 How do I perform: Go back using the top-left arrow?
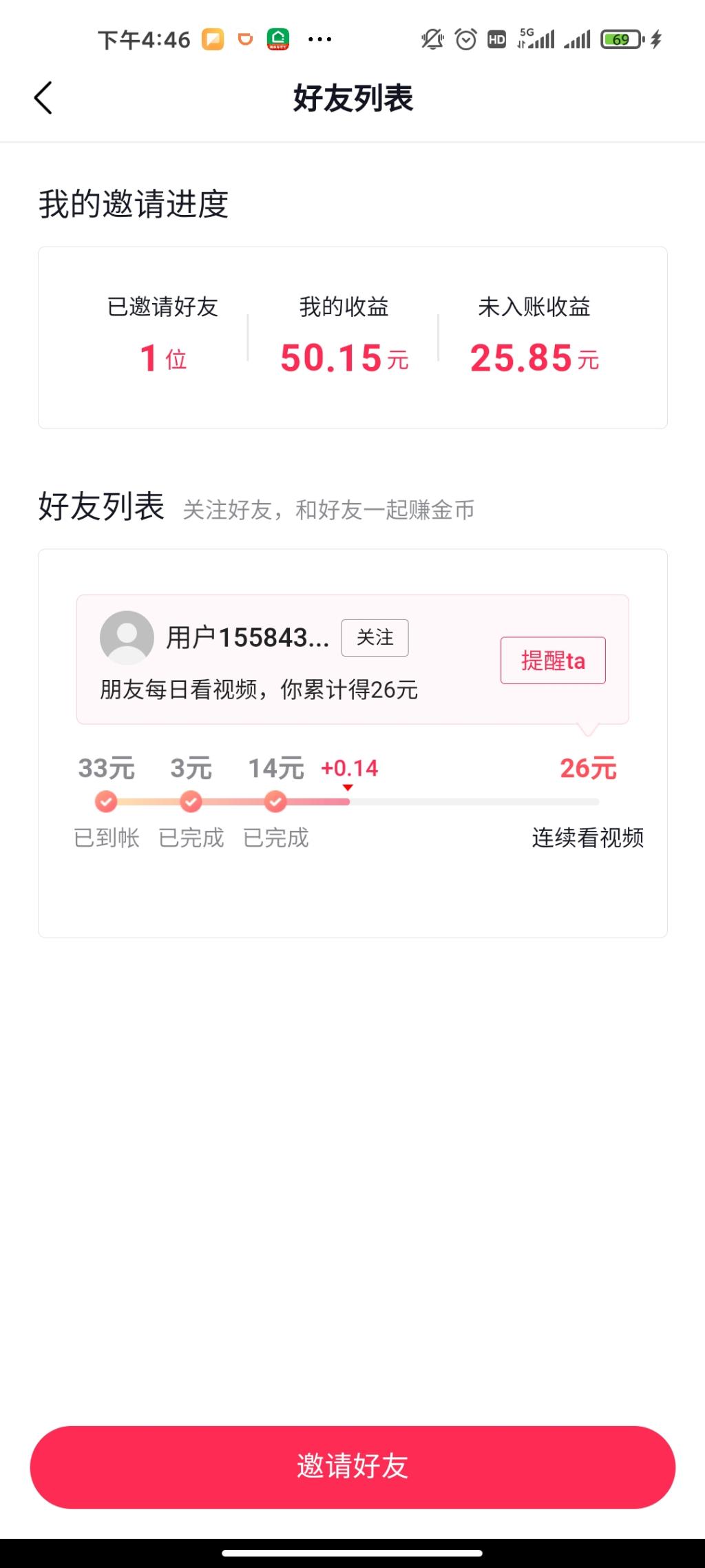pyautogui.click(x=43, y=98)
